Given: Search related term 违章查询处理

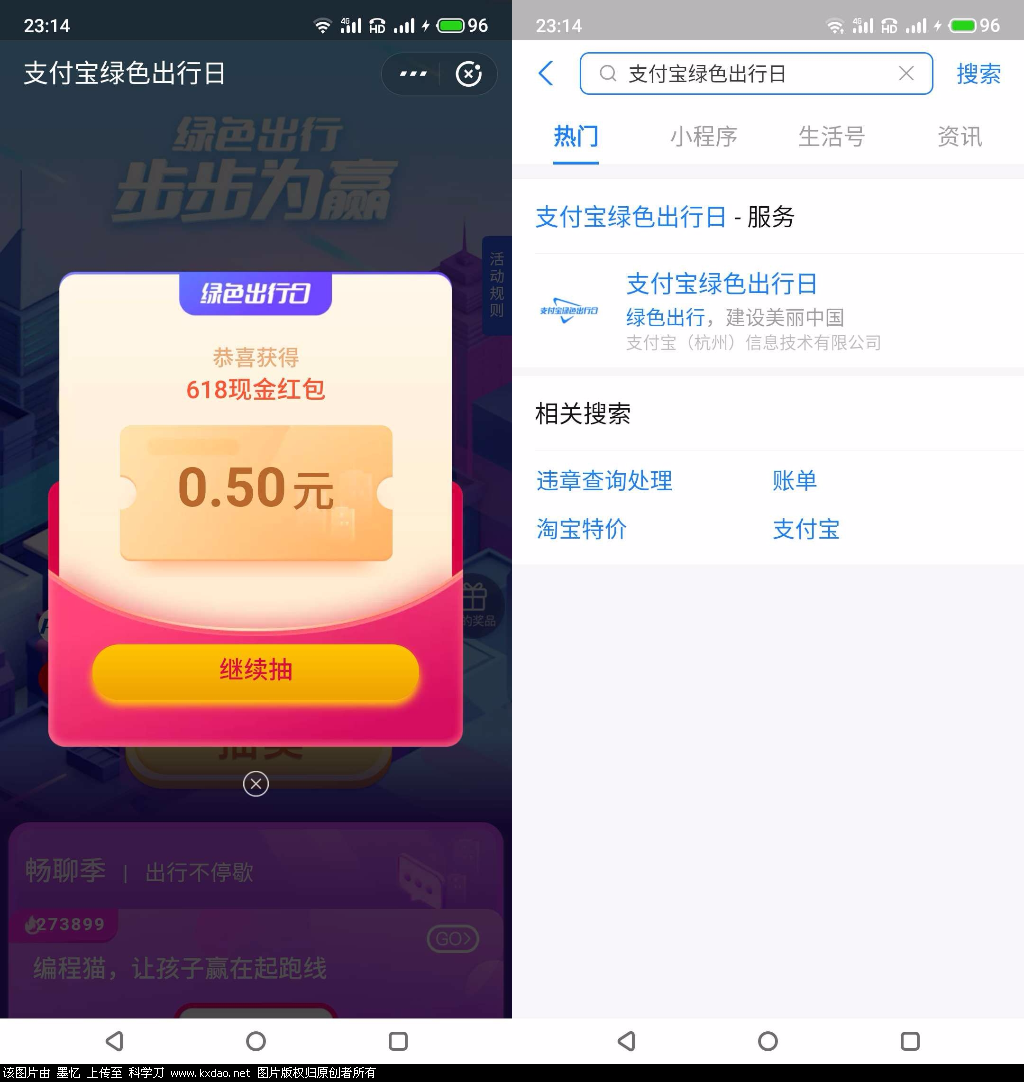Looking at the screenshot, I should coord(604,481).
